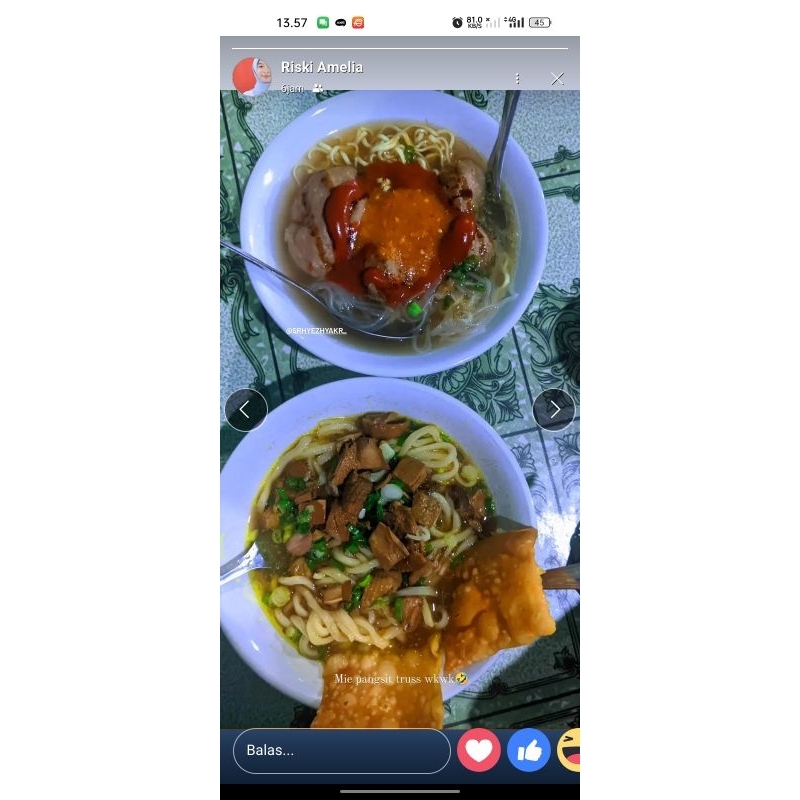This screenshot has height=800, width=800.
Task: React with the laughing emoji
Action: click(570, 750)
